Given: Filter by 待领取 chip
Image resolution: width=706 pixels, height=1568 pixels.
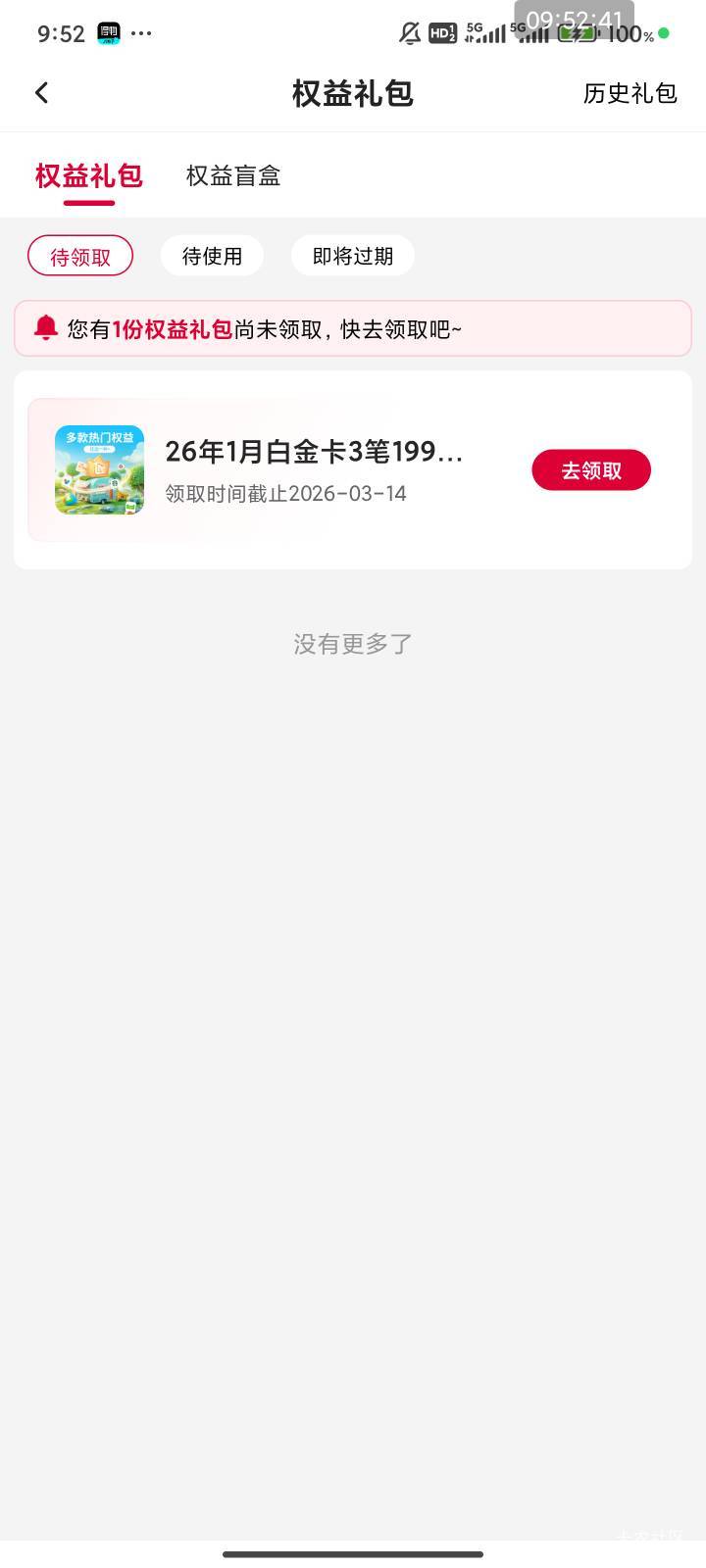Looking at the screenshot, I should pos(80,257).
